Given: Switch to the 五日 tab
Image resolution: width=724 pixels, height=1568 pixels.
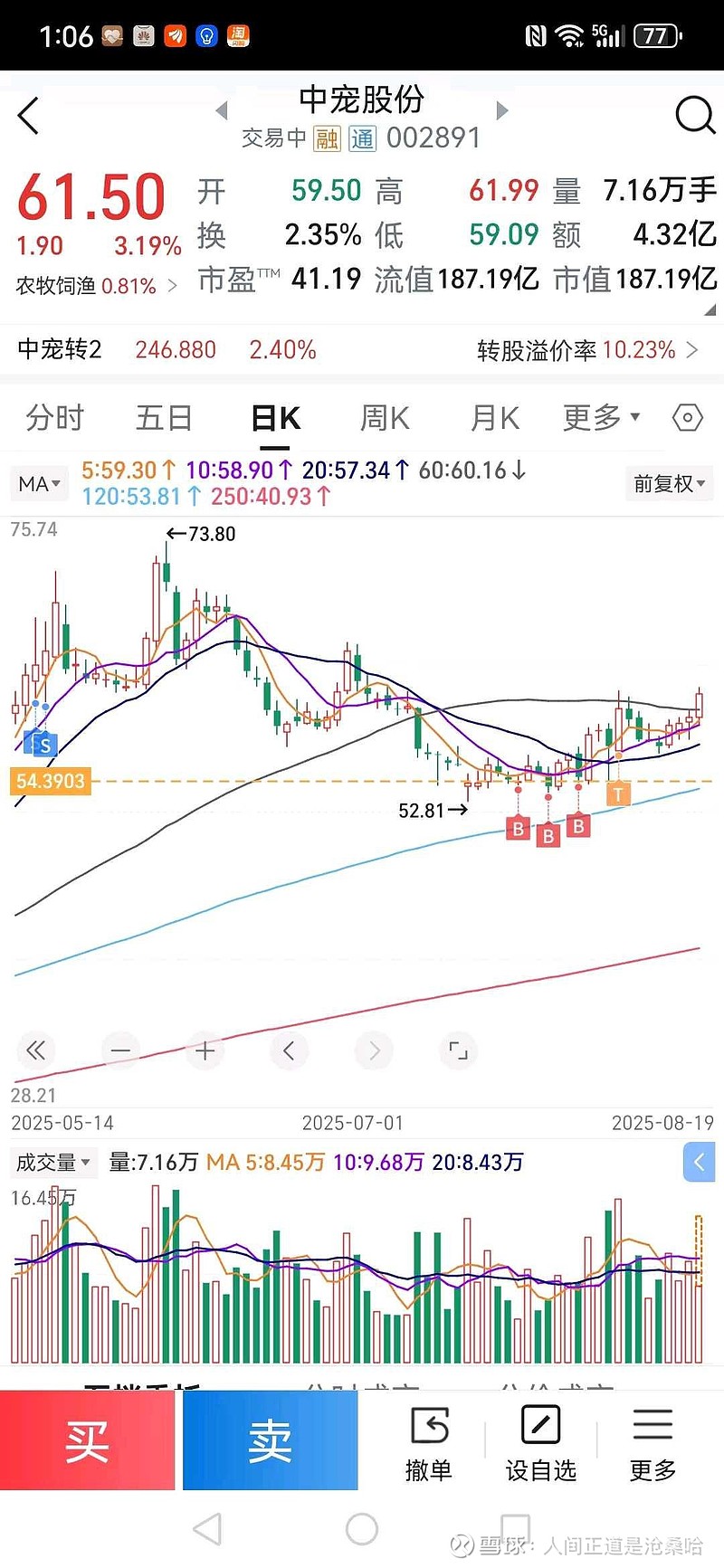Looking at the screenshot, I should (x=164, y=418).
